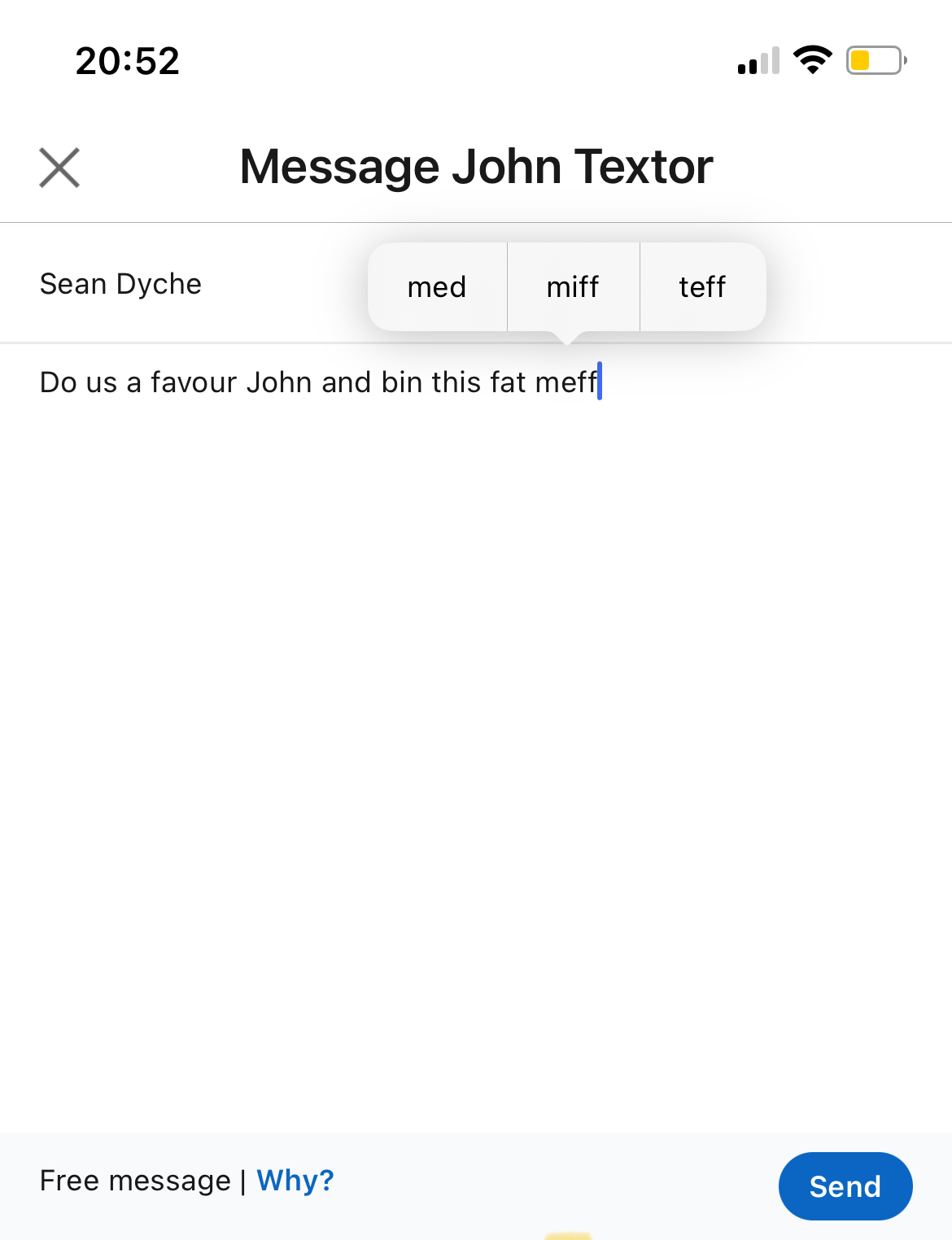
Task: Choose the 'med' spelling suggestion
Action: (437, 287)
